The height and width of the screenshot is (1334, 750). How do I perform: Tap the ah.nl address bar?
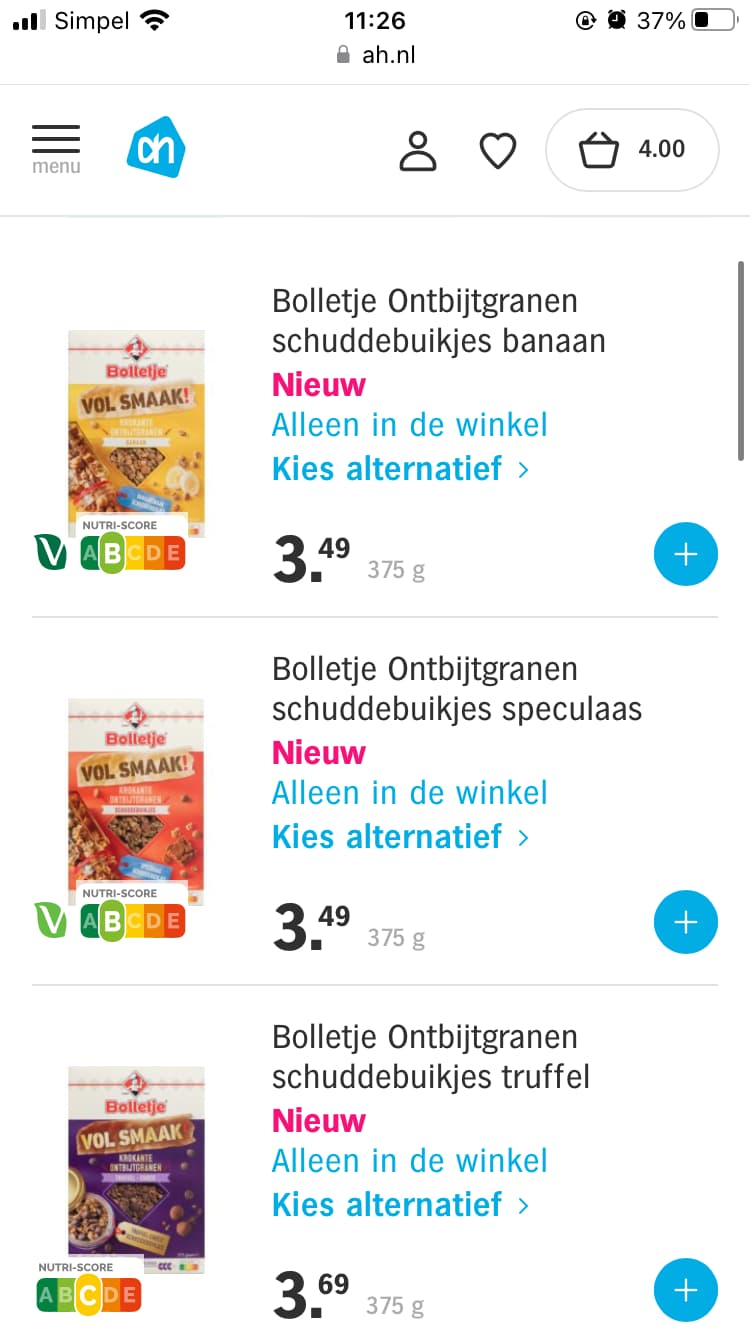point(376,55)
